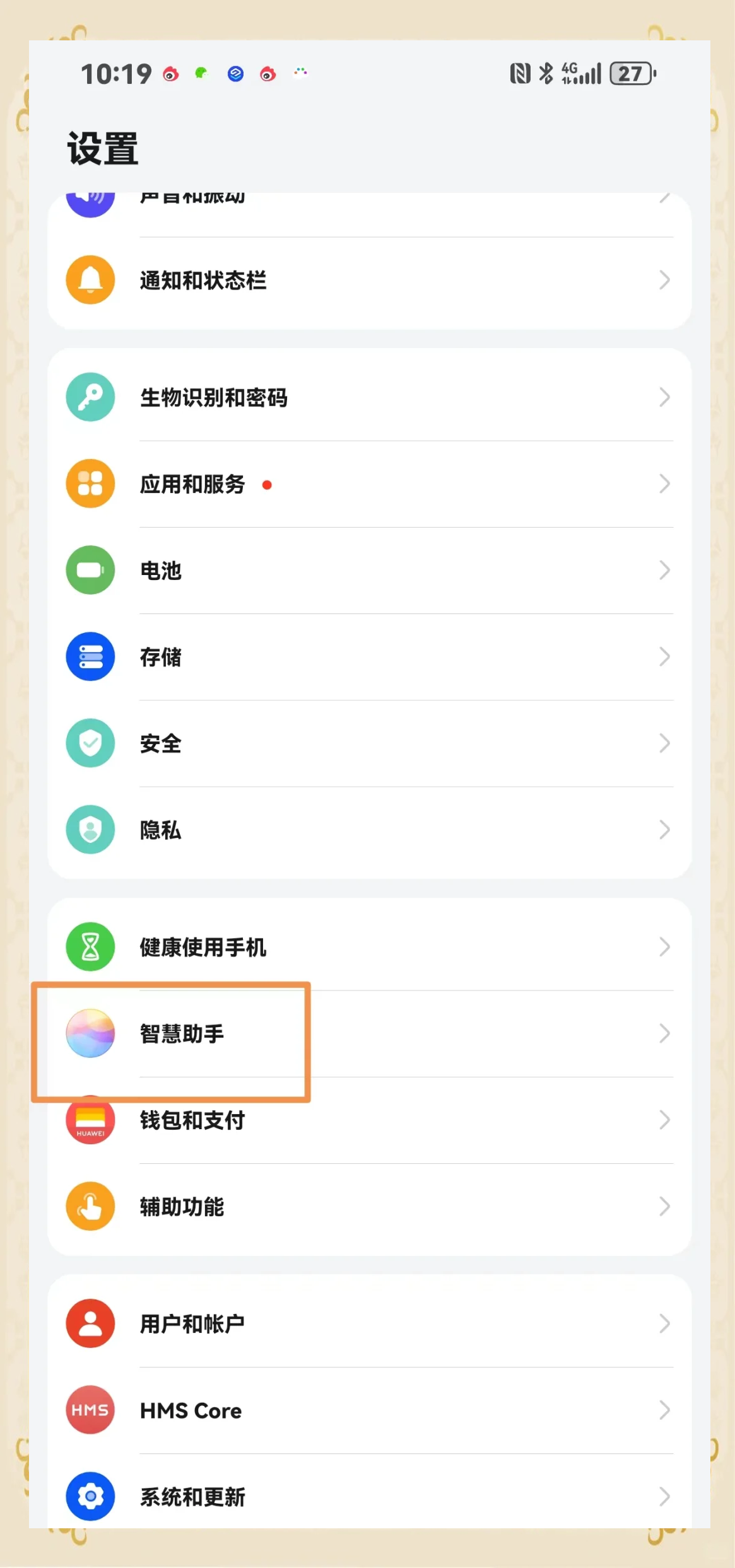The width and height of the screenshot is (735, 1568).
Task: Open the Huawei 钱包和支付 wallet icon
Action: pos(90,1120)
